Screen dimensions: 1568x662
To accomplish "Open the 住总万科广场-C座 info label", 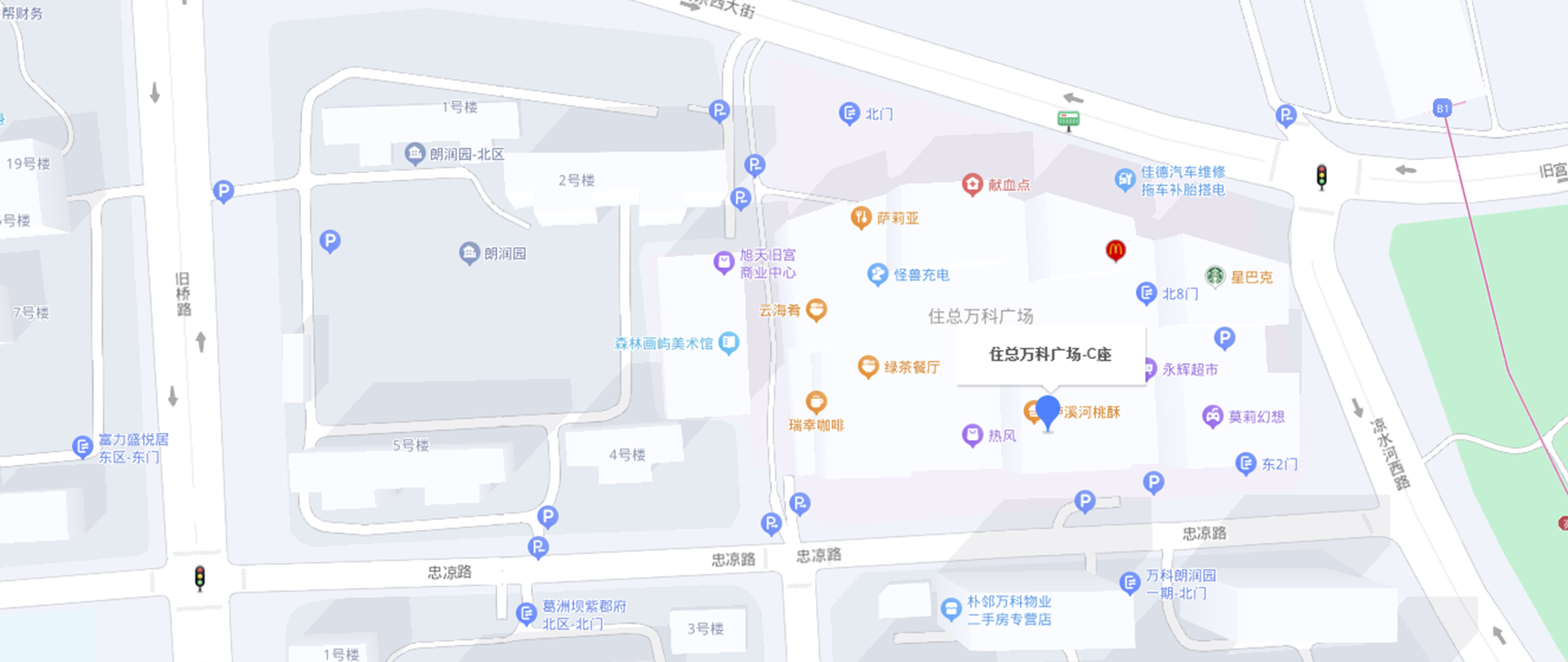I will [1050, 354].
